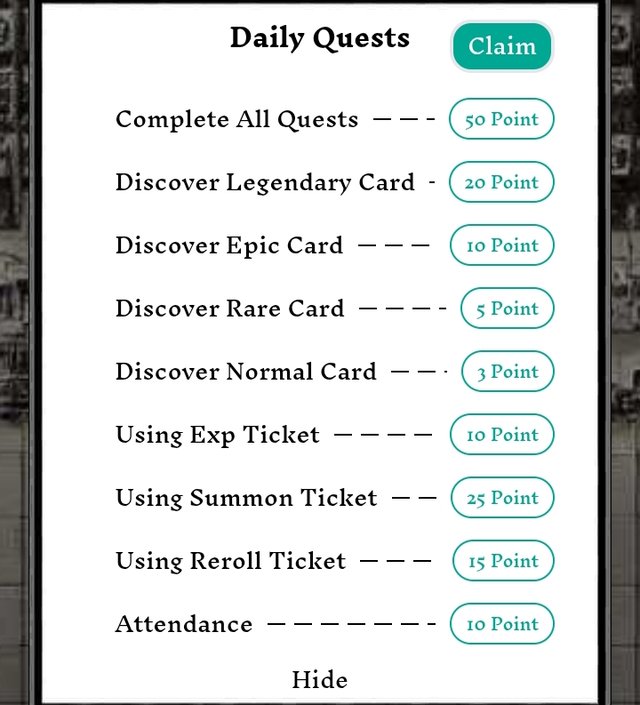Viewport: 640px width, 705px height.
Task: Claim the daily quest rewards
Action: tap(501, 47)
